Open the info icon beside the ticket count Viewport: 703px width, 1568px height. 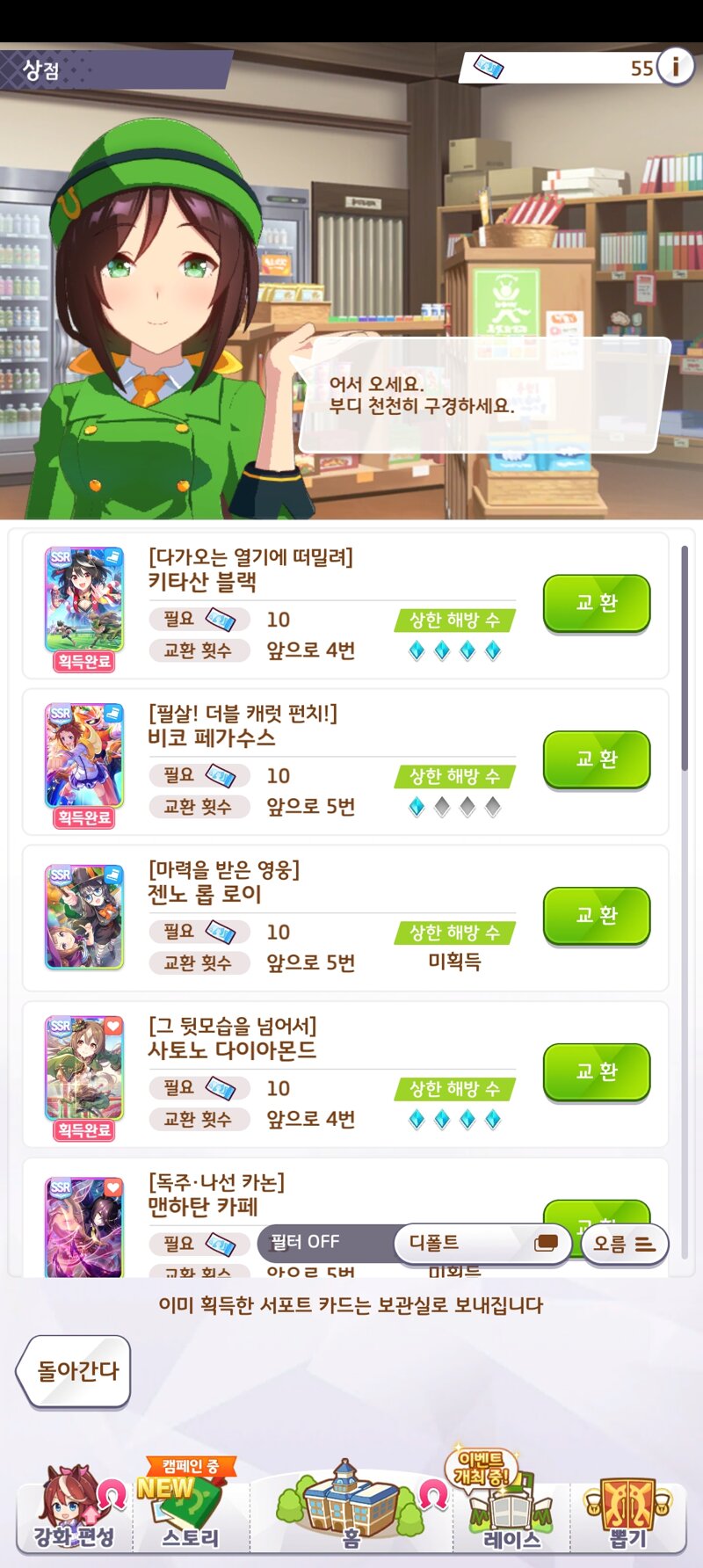click(x=675, y=67)
